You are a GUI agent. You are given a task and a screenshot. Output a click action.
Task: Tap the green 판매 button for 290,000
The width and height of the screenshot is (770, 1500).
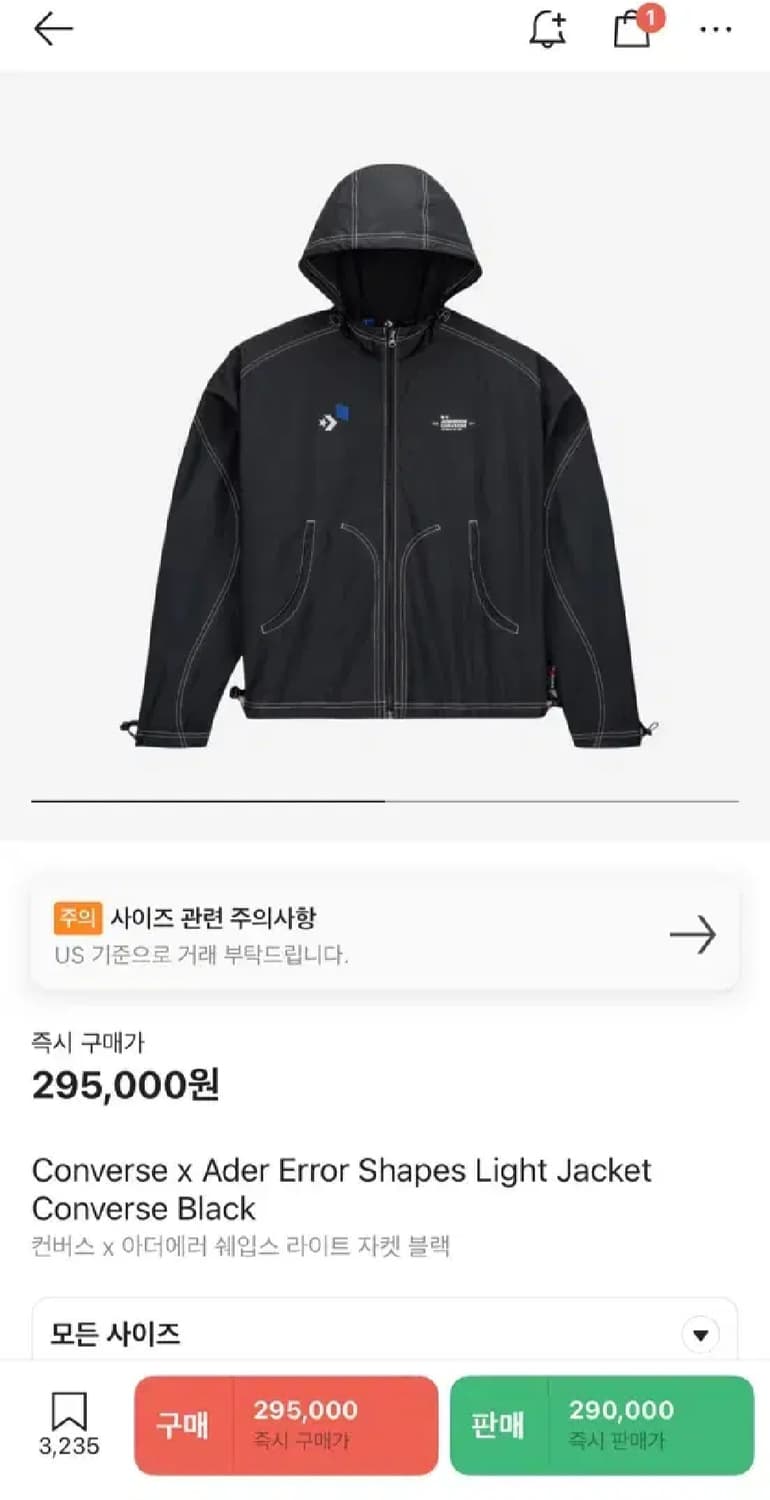coord(601,1425)
